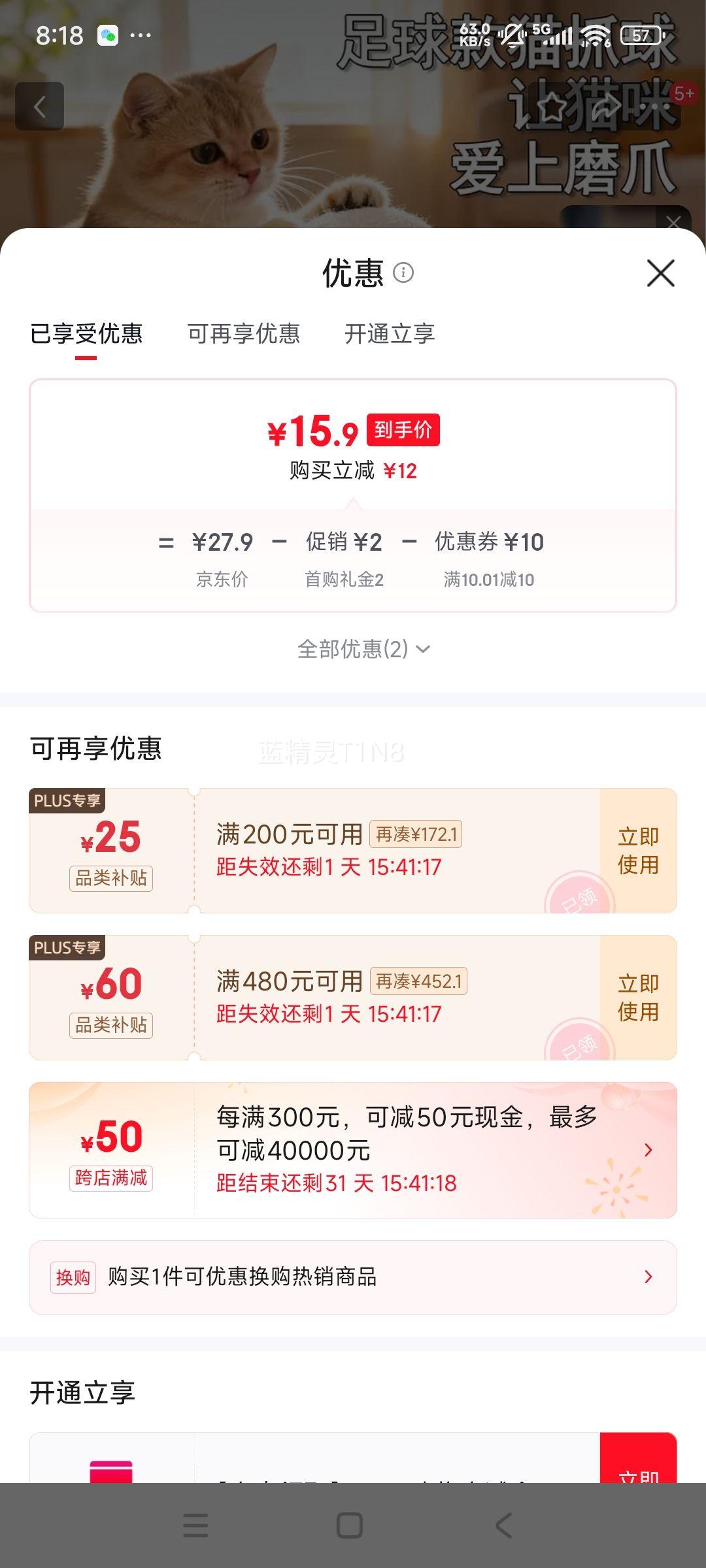
Task: Tap the share icon above the product video
Action: pos(608,106)
